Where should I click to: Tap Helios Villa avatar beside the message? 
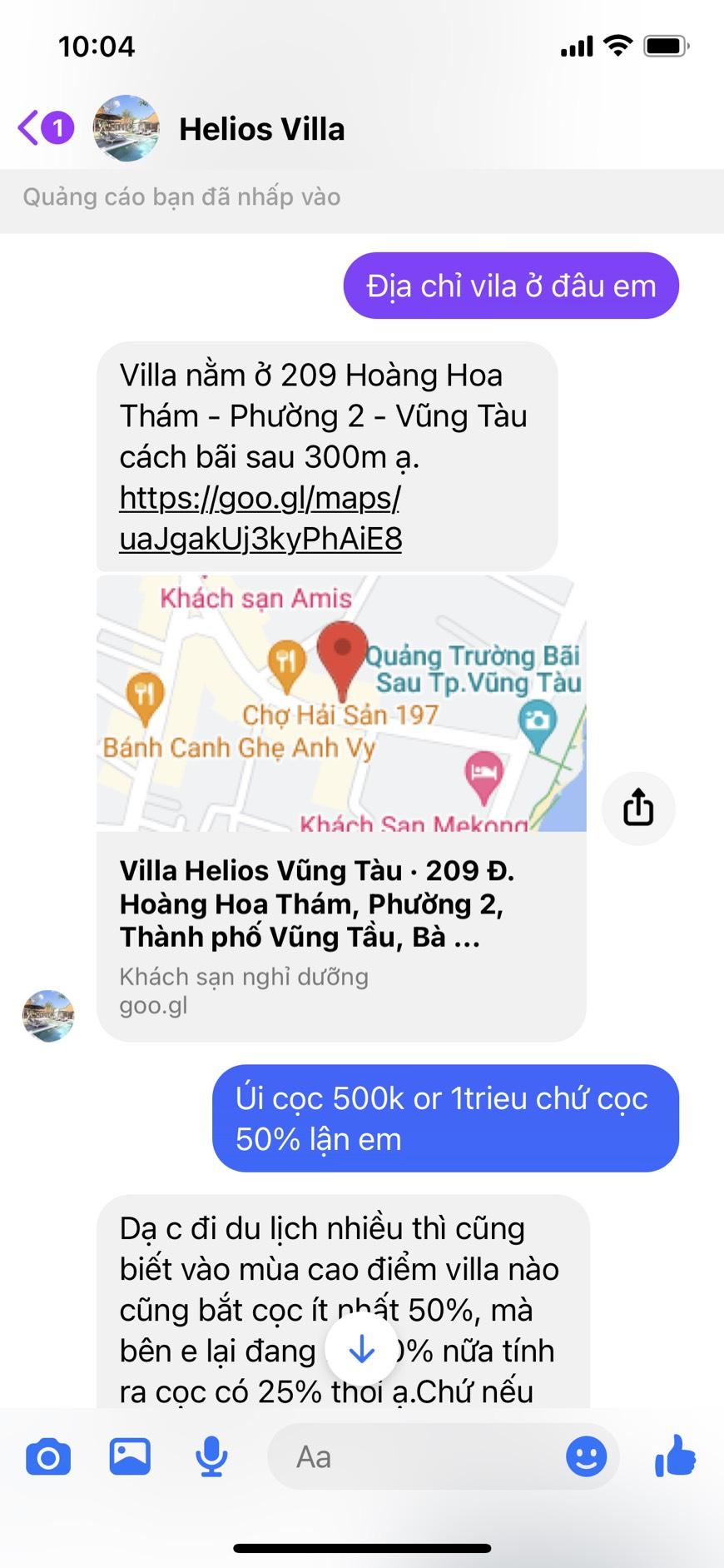point(48,1015)
